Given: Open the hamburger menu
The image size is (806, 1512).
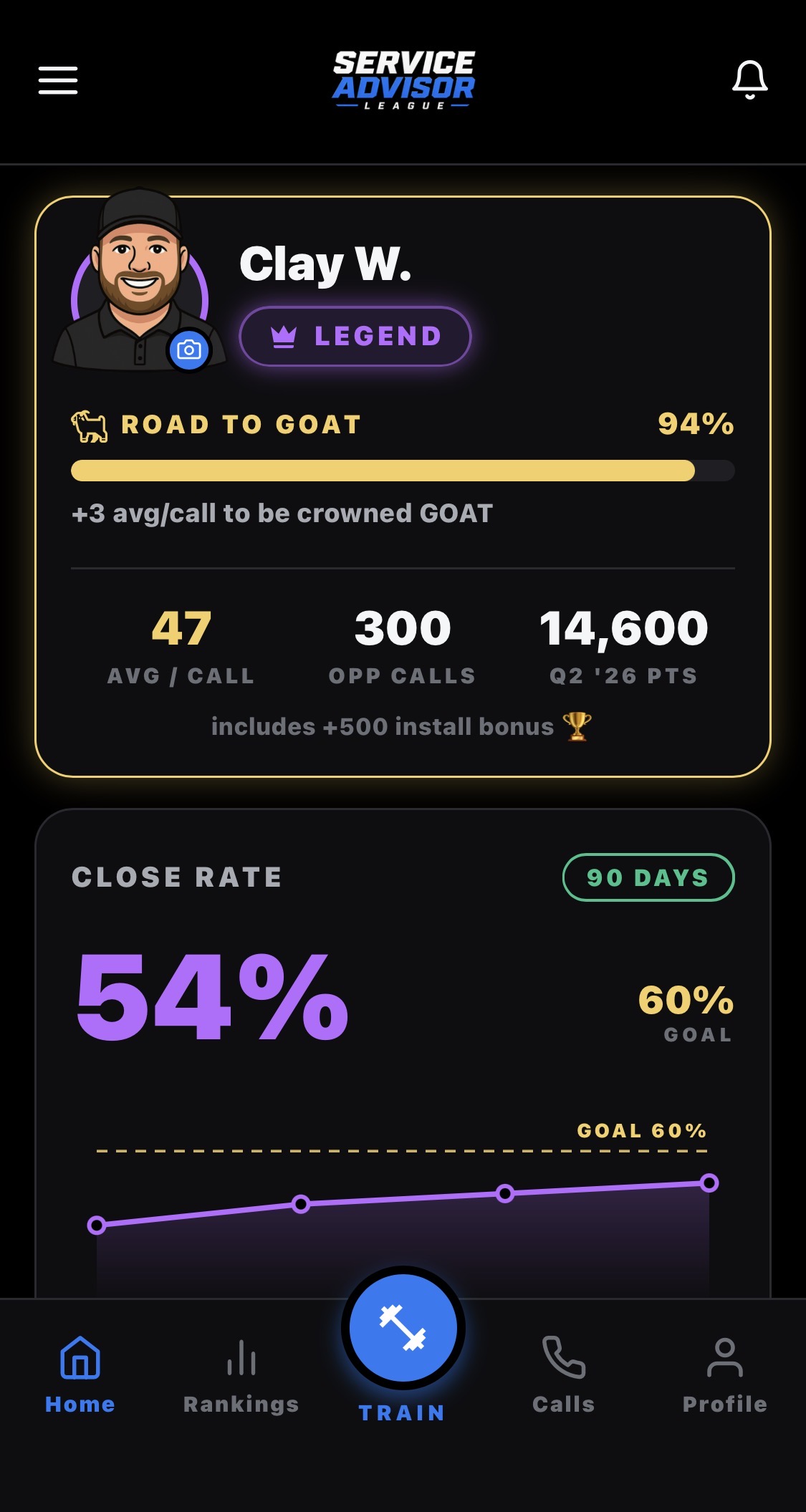Looking at the screenshot, I should tap(58, 80).
